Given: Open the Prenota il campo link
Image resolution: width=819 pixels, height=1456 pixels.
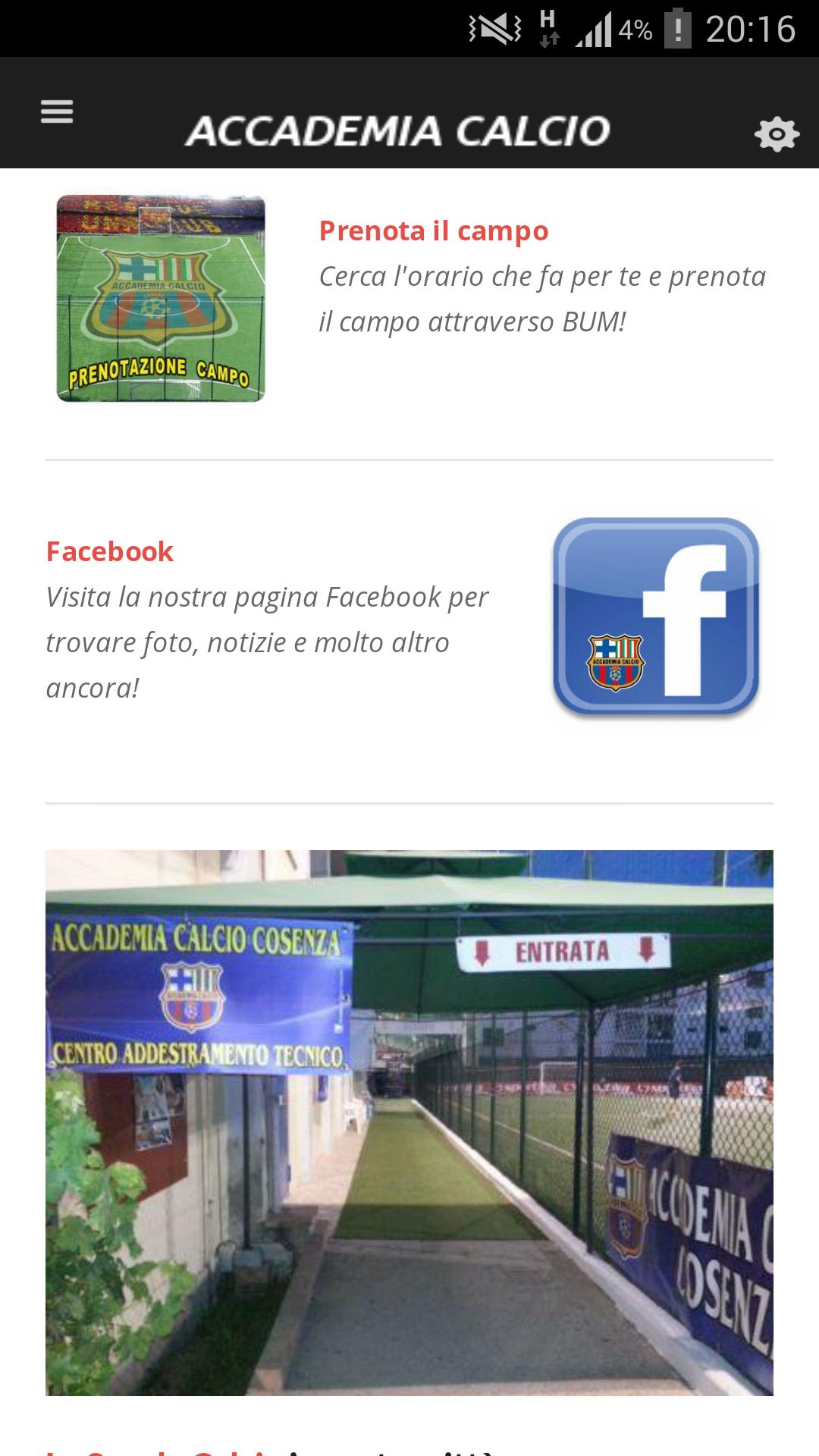Looking at the screenshot, I should 433,231.
